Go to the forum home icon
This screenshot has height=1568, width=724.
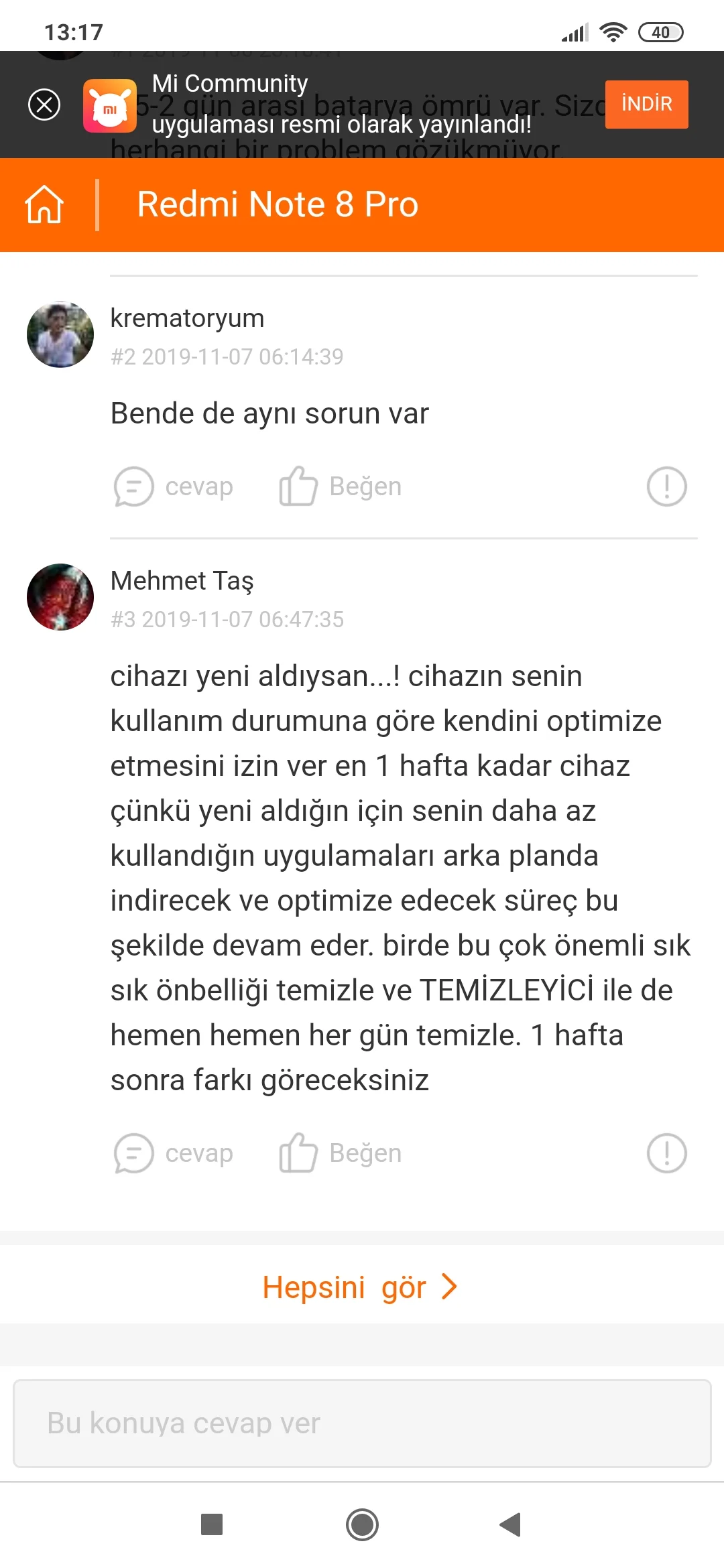tap(44, 204)
